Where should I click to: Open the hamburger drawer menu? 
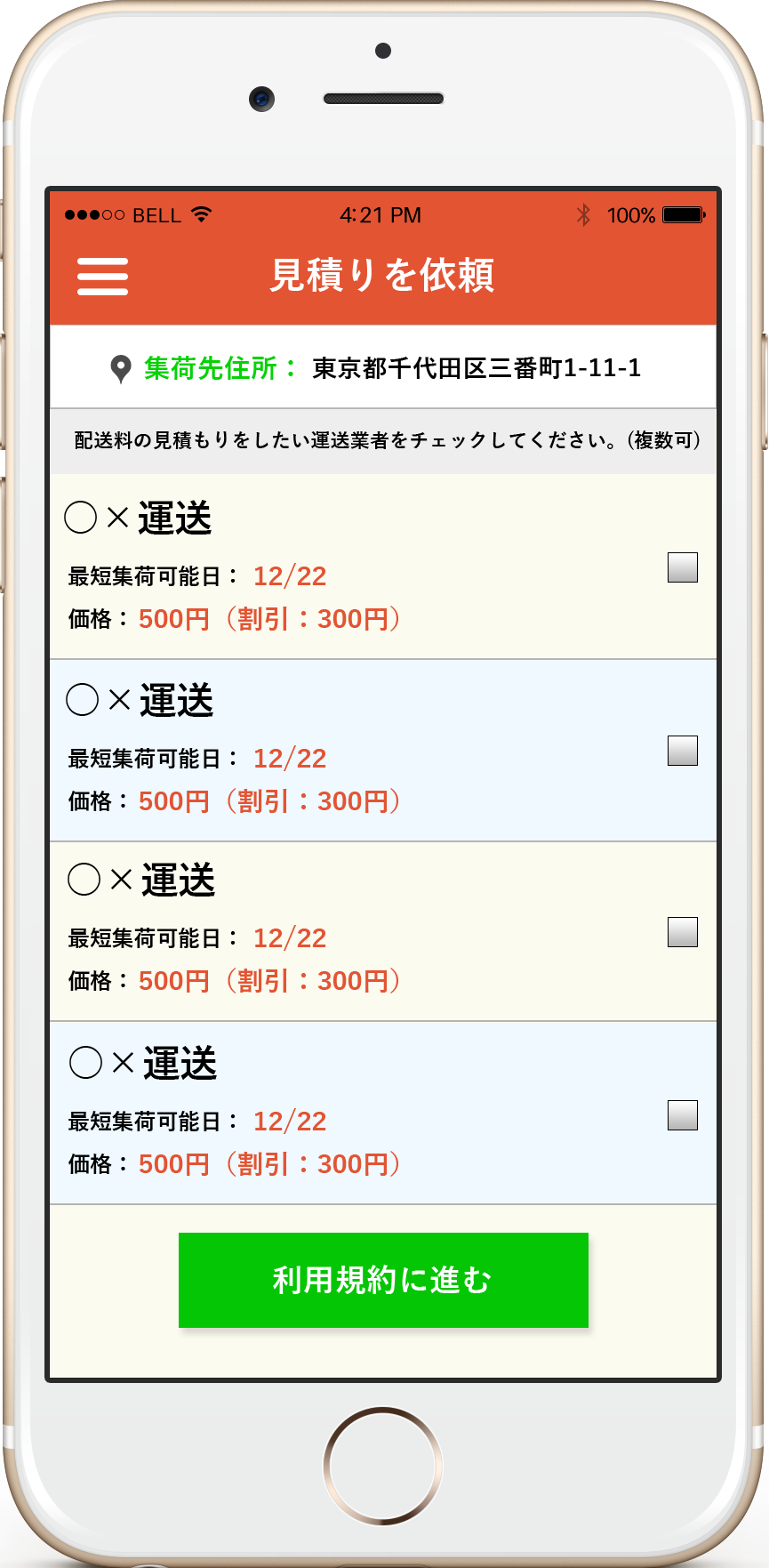tap(102, 277)
